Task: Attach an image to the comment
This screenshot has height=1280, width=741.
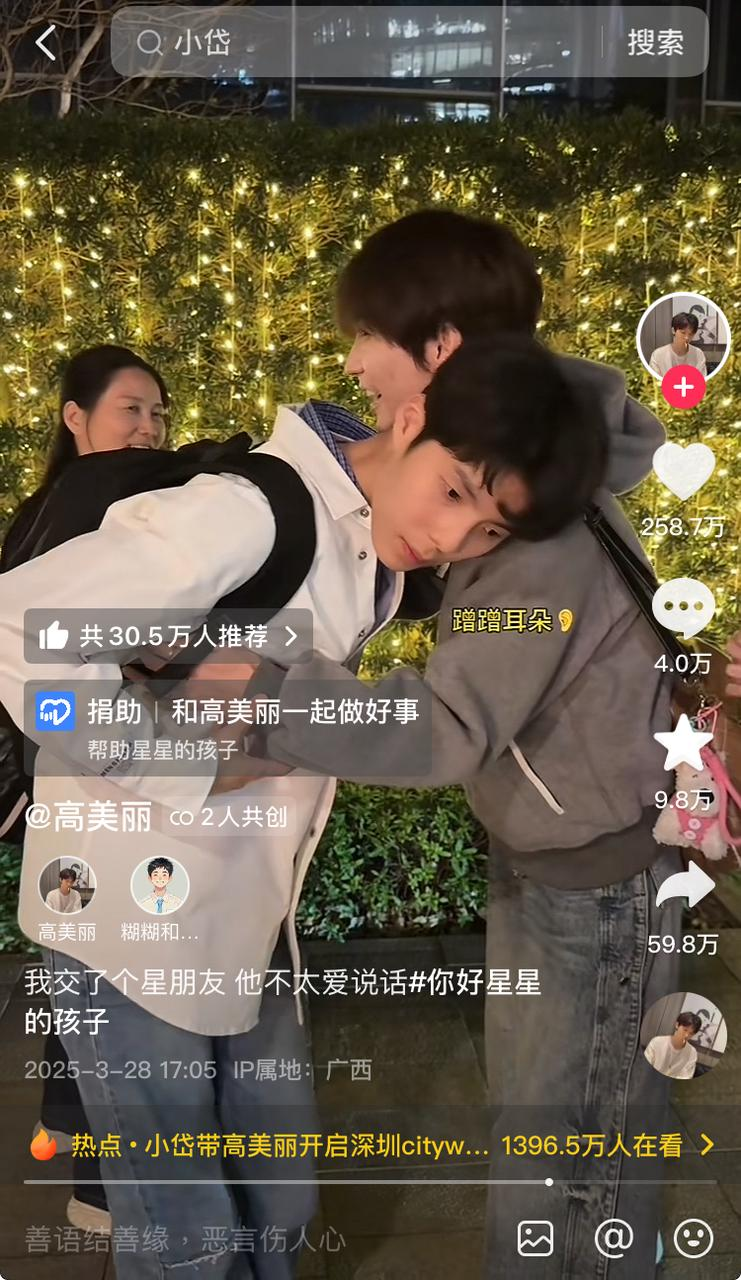Action: click(535, 1239)
